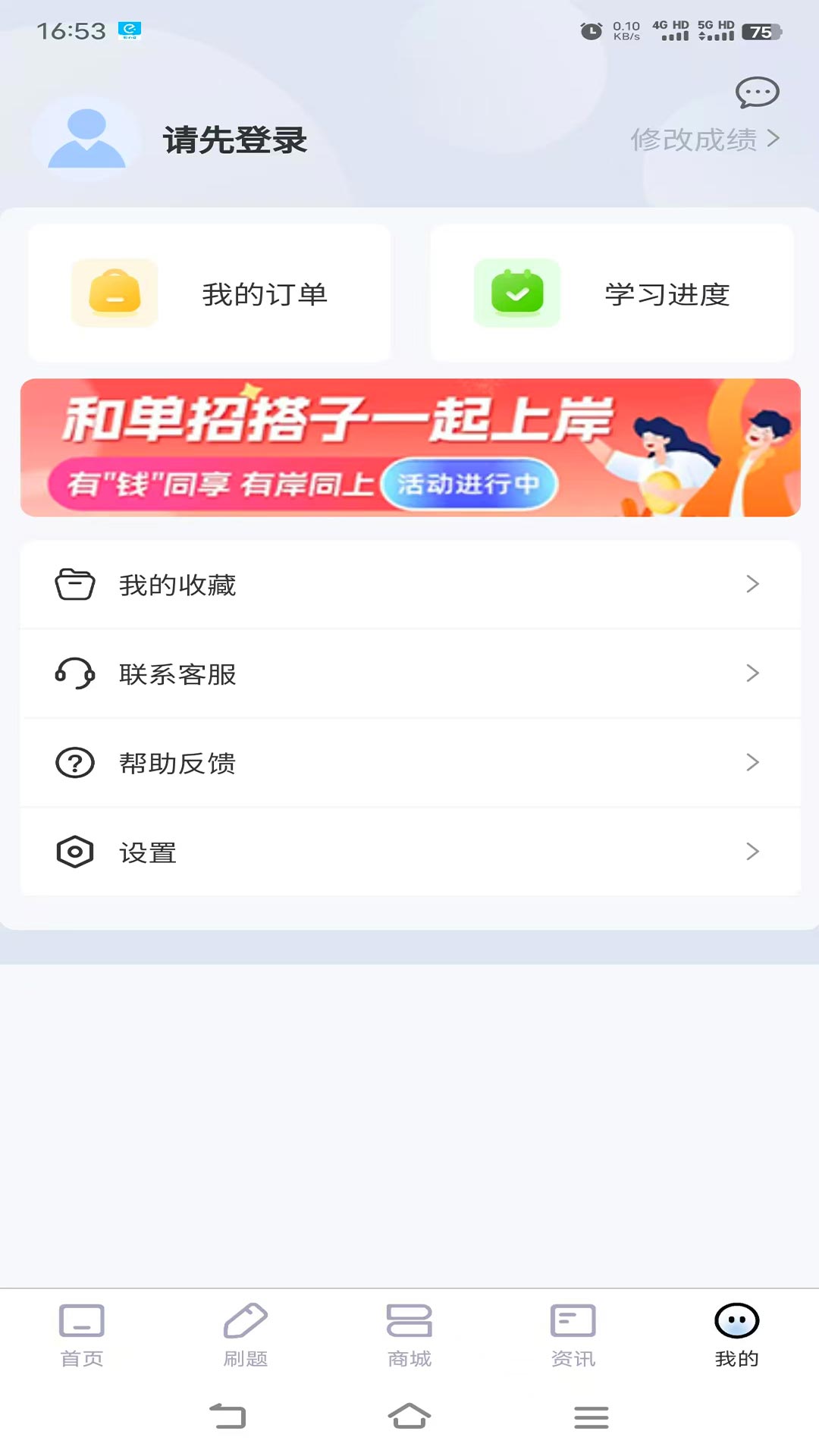Click the 帮助反馈 question mark icon

click(x=74, y=763)
